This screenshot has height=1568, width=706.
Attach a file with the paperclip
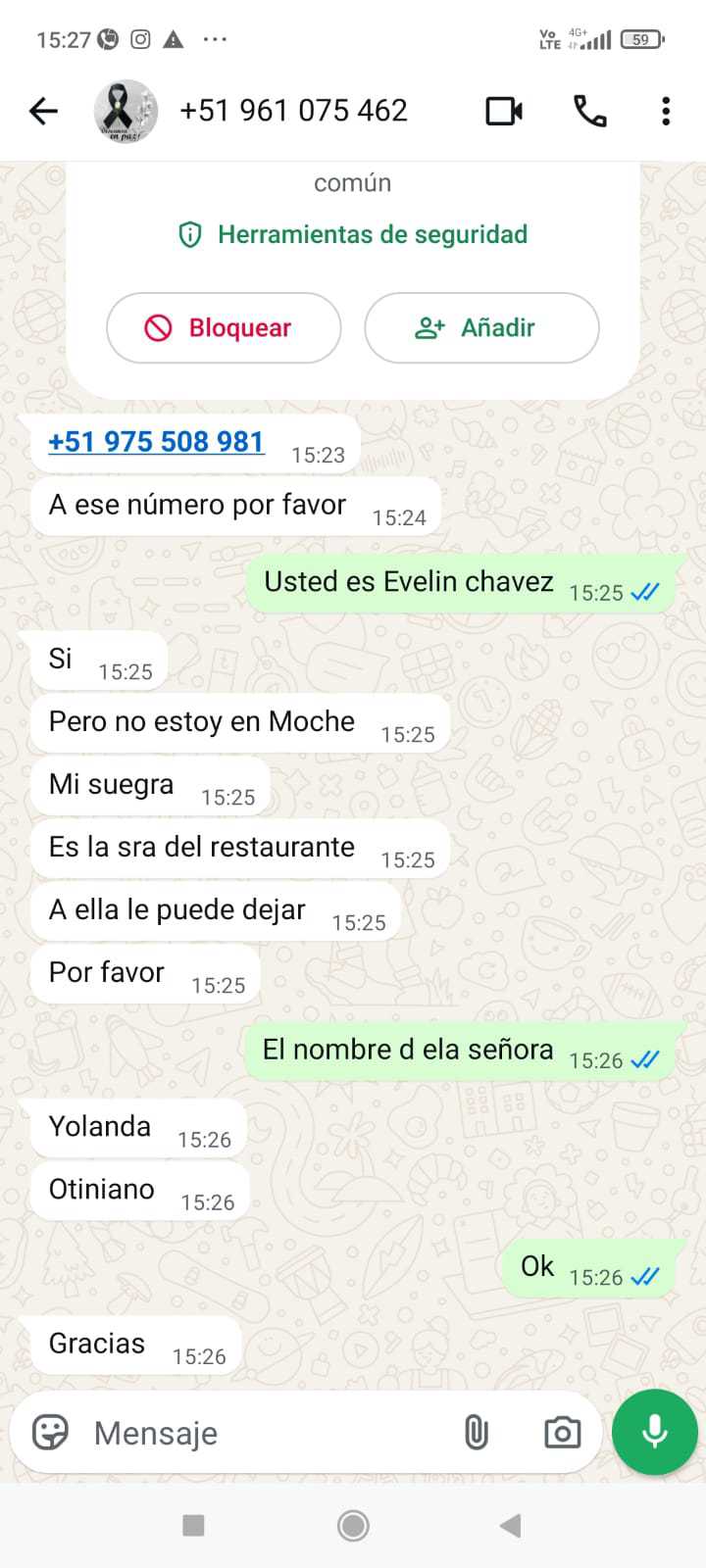477,1433
